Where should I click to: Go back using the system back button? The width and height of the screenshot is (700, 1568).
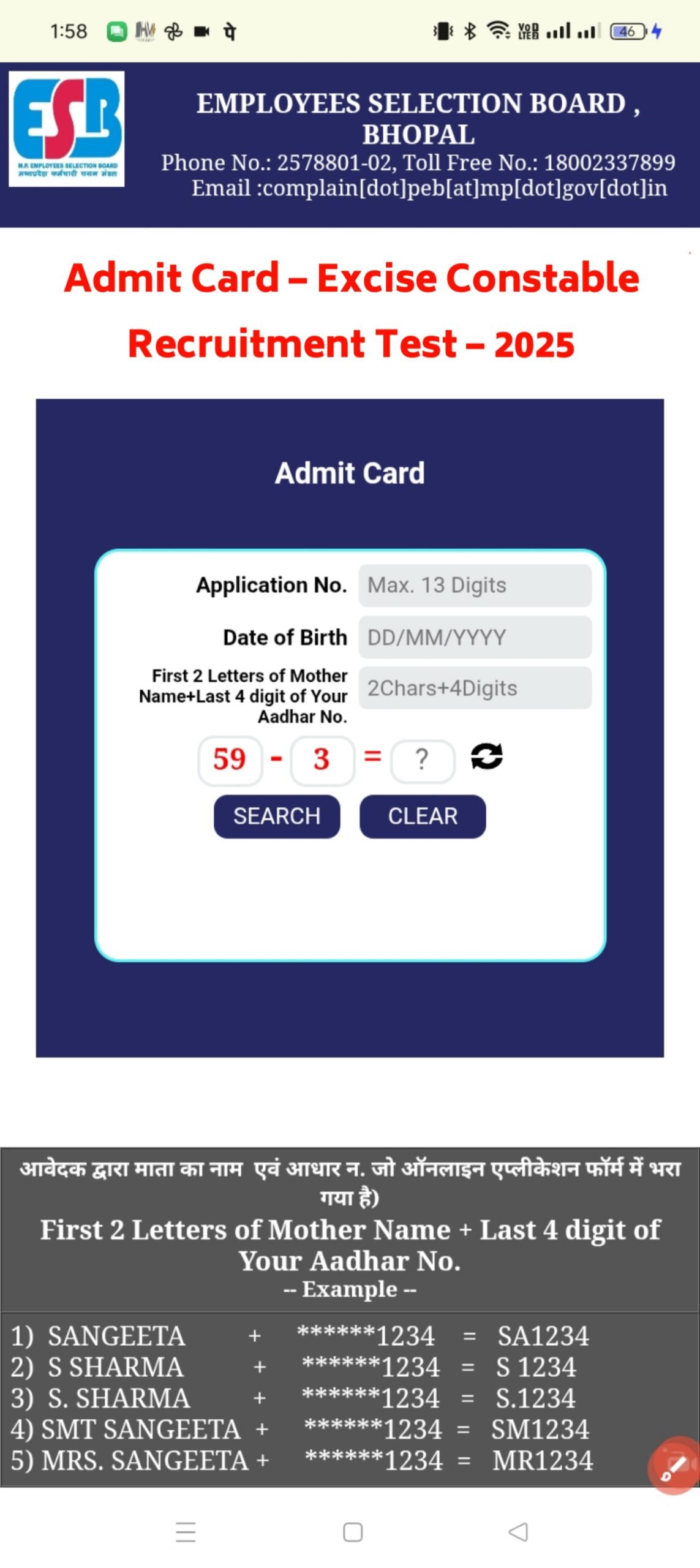(x=519, y=1531)
